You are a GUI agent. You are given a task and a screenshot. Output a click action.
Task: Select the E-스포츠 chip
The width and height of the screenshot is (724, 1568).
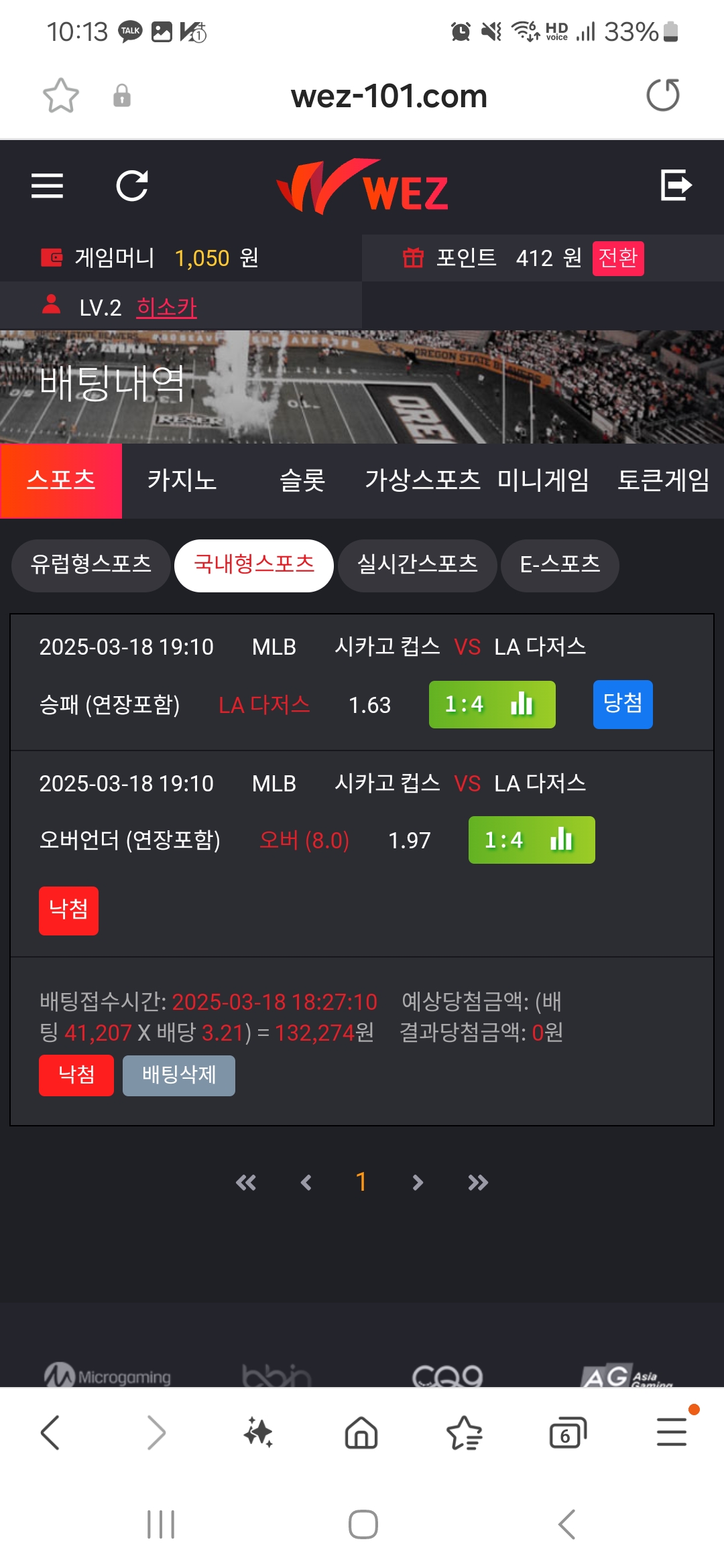[560, 565]
